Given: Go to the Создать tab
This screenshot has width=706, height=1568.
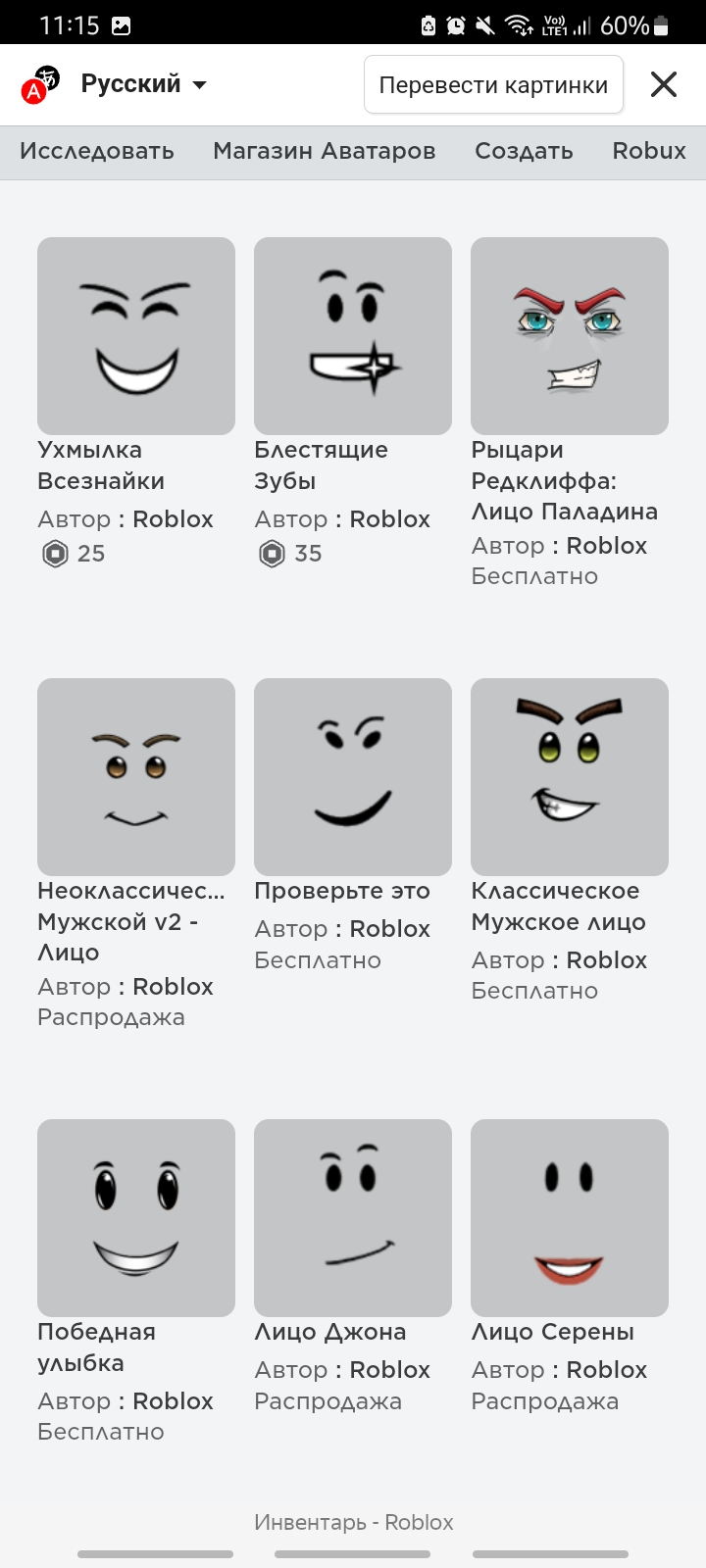Looking at the screenshot, I should pos(524,151).
